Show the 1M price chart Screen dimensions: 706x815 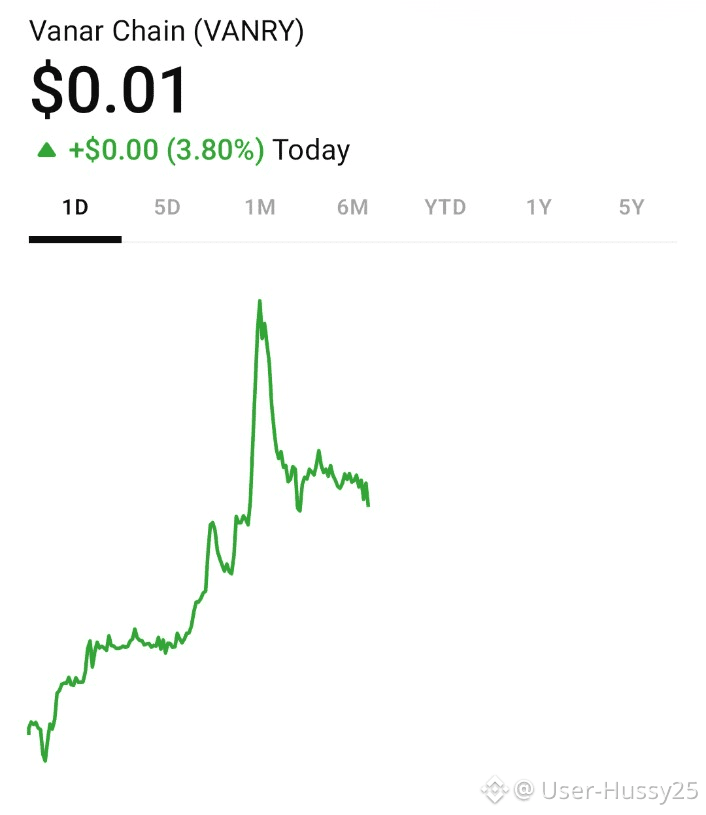pyautogui.click(x=259, y=208)
